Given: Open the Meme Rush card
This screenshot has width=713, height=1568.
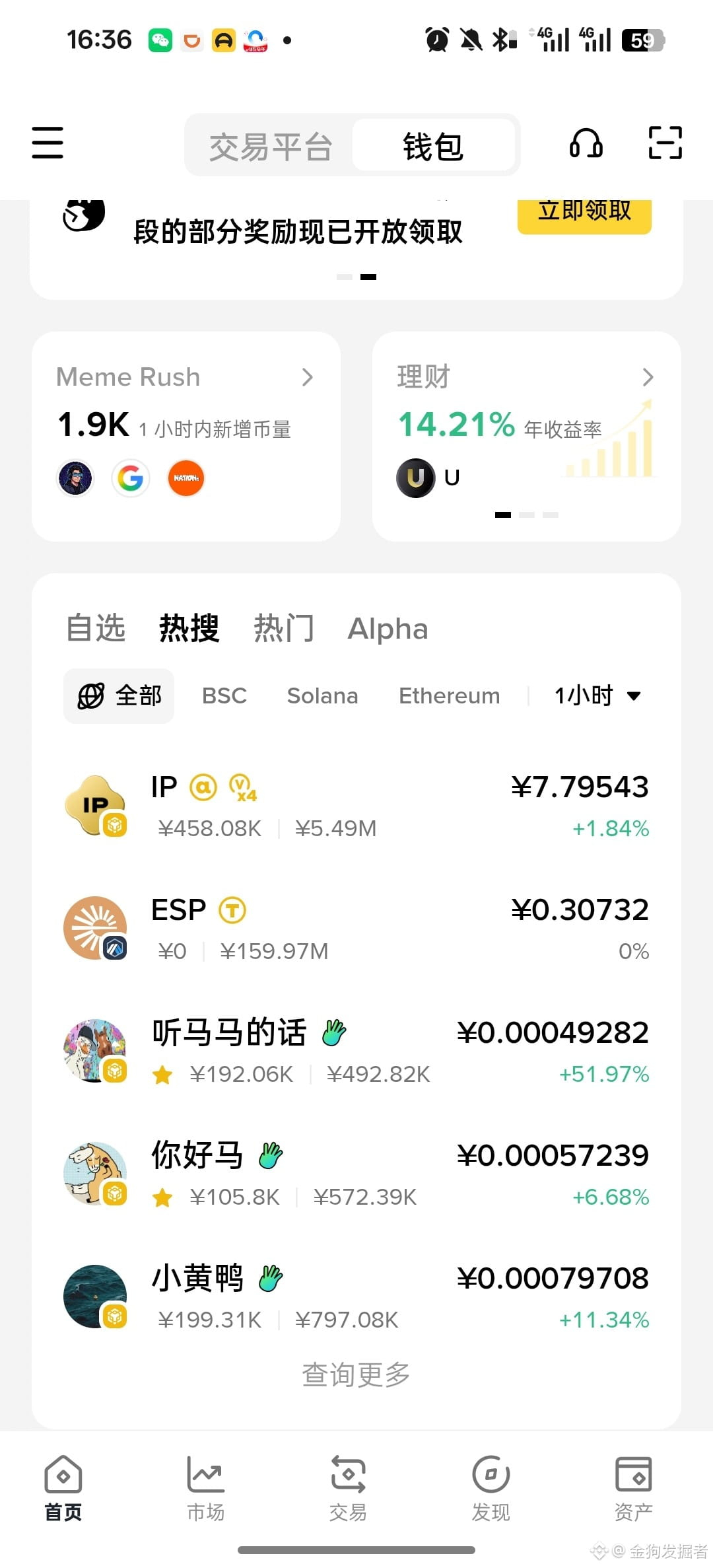Looking at the screenshot, I should (x=186, y=436).
